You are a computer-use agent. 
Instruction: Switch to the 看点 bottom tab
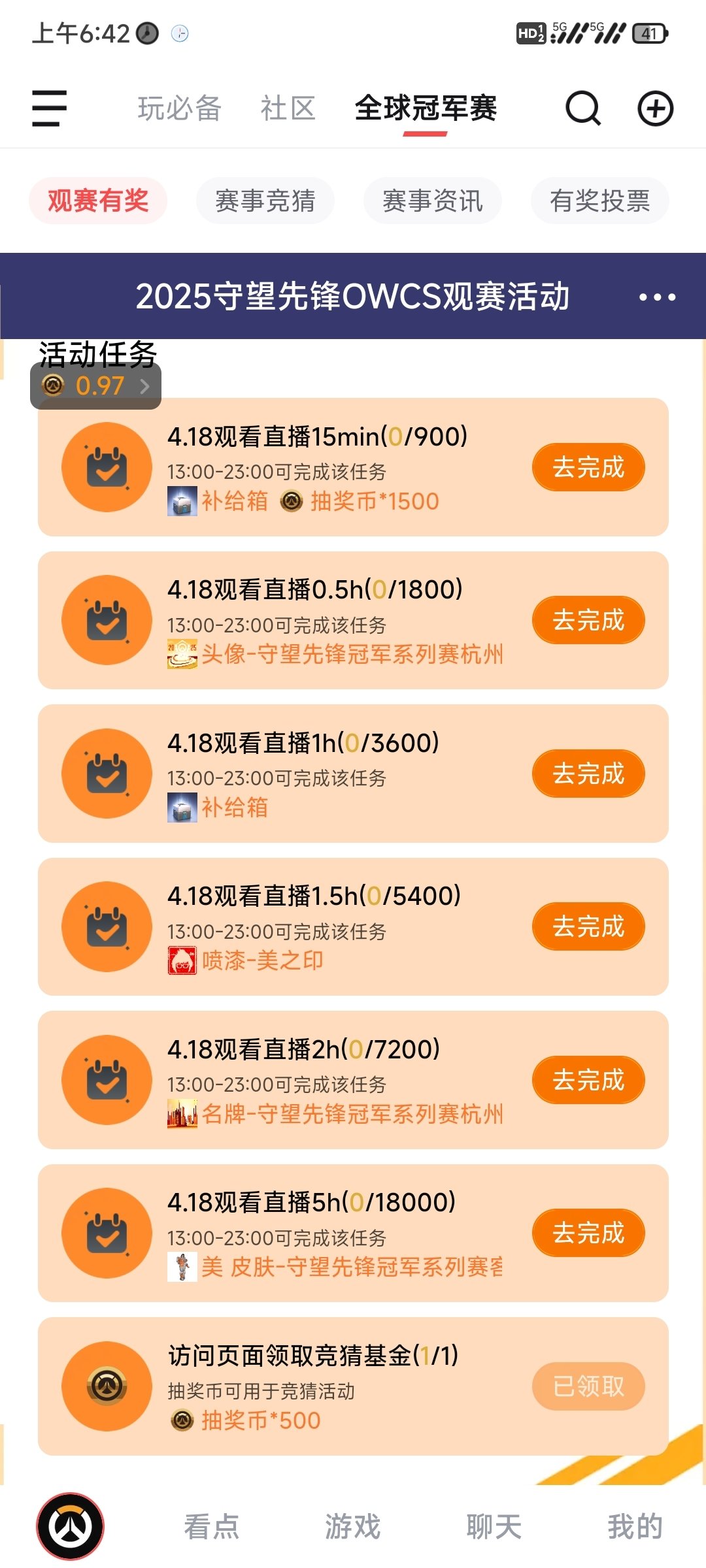(x=212, y=1527)
